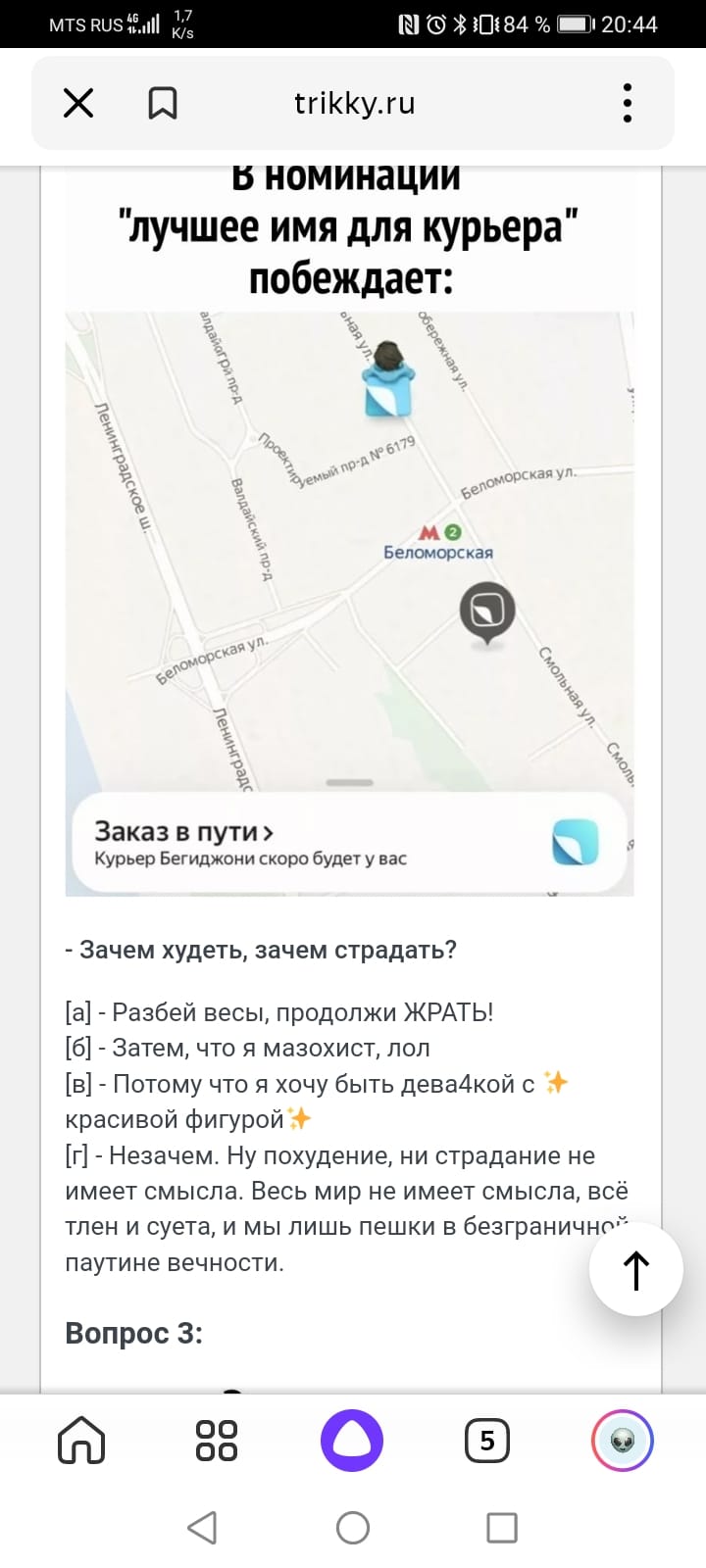Jump back to top with arrow button
Image resolution: width=706 pixels, height=1568 pixels.
[635, 1270]
